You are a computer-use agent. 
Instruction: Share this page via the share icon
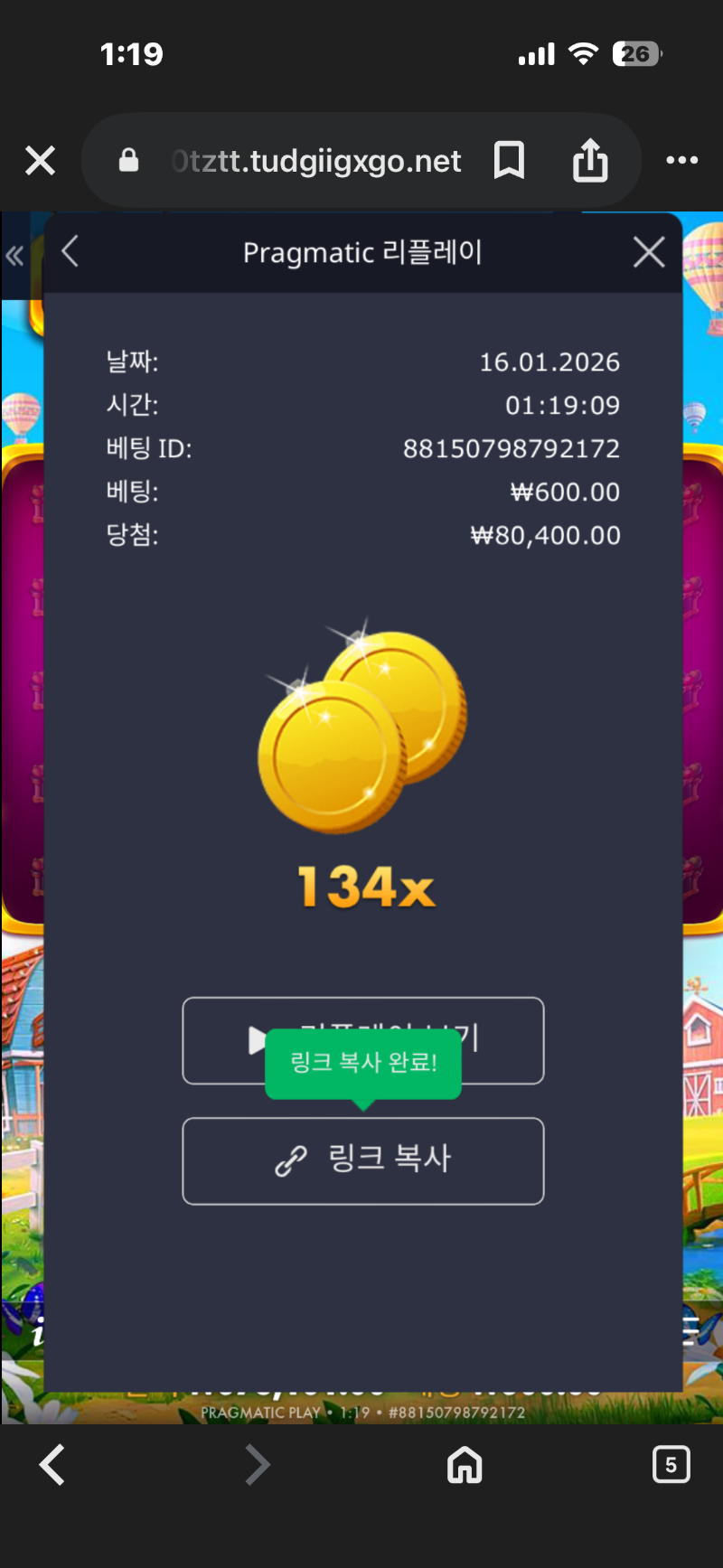(x=590, y=161)
